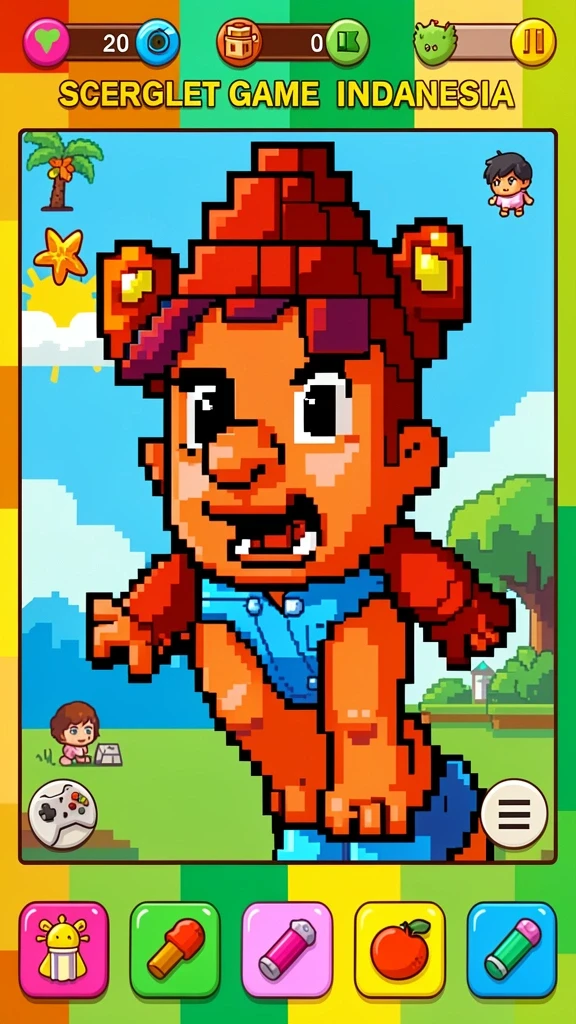Select the red apple item

pyautogui.click(x=400, y=950)
